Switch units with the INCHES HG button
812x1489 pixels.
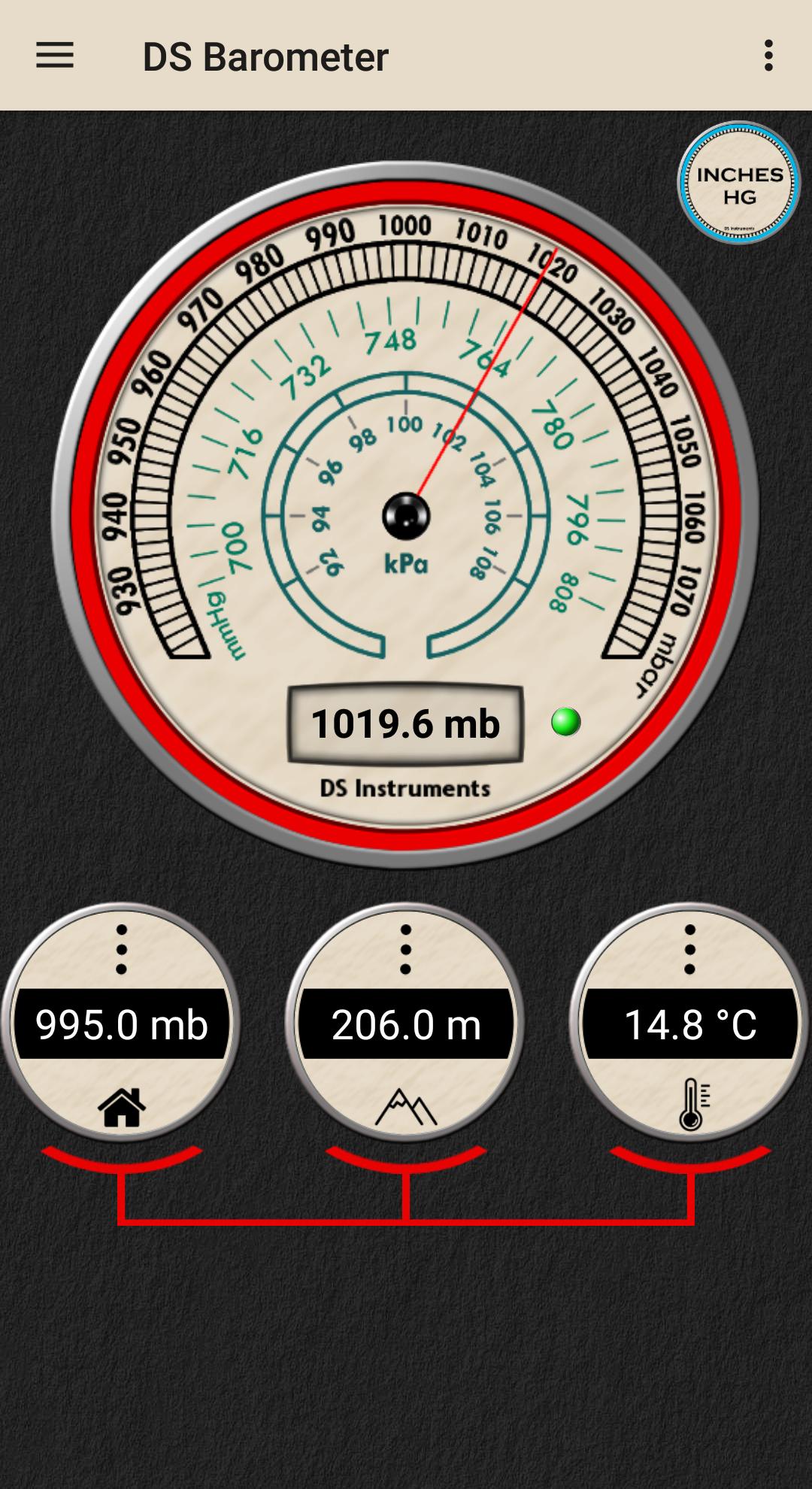coord(739,184)
